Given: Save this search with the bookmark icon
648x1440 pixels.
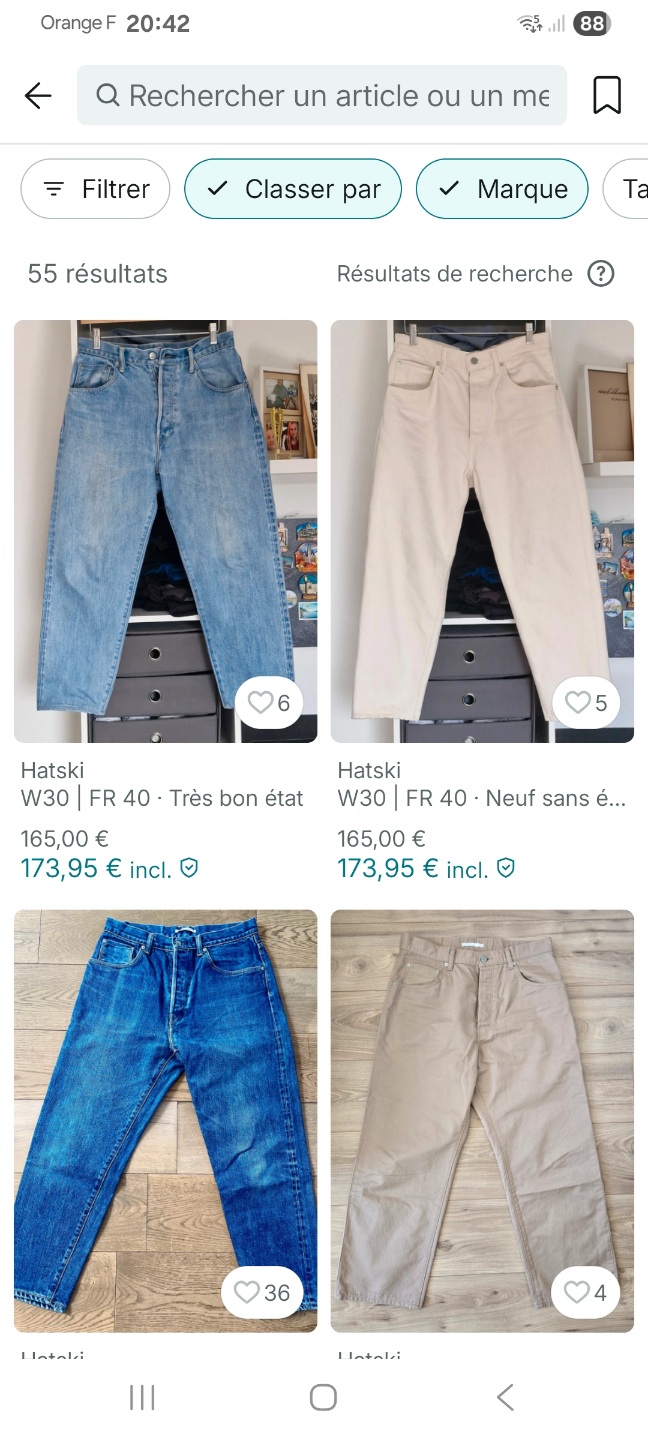Looking at the screenshot, I should click(x=607, y=96).
